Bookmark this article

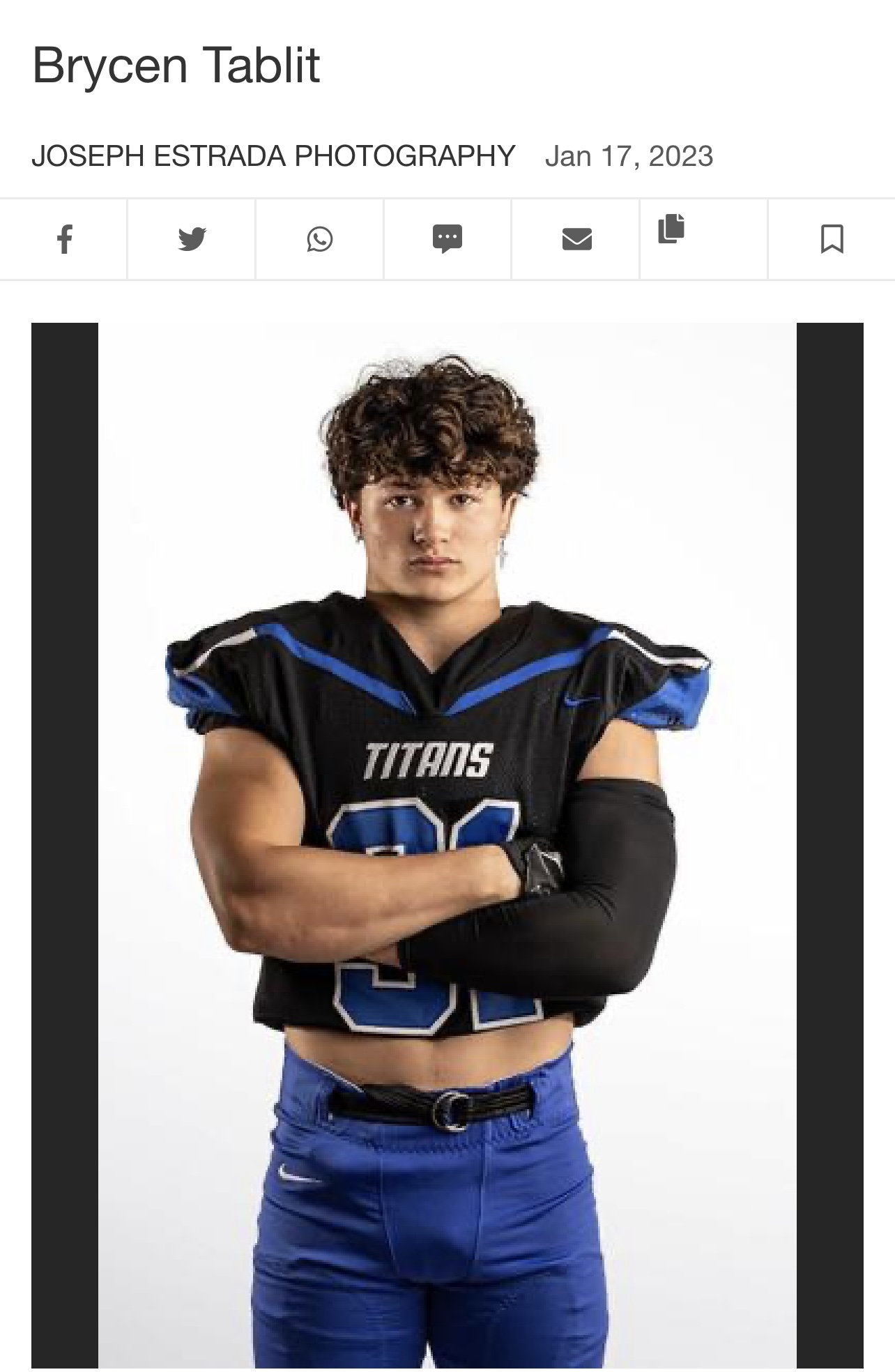tap(832, 239)
